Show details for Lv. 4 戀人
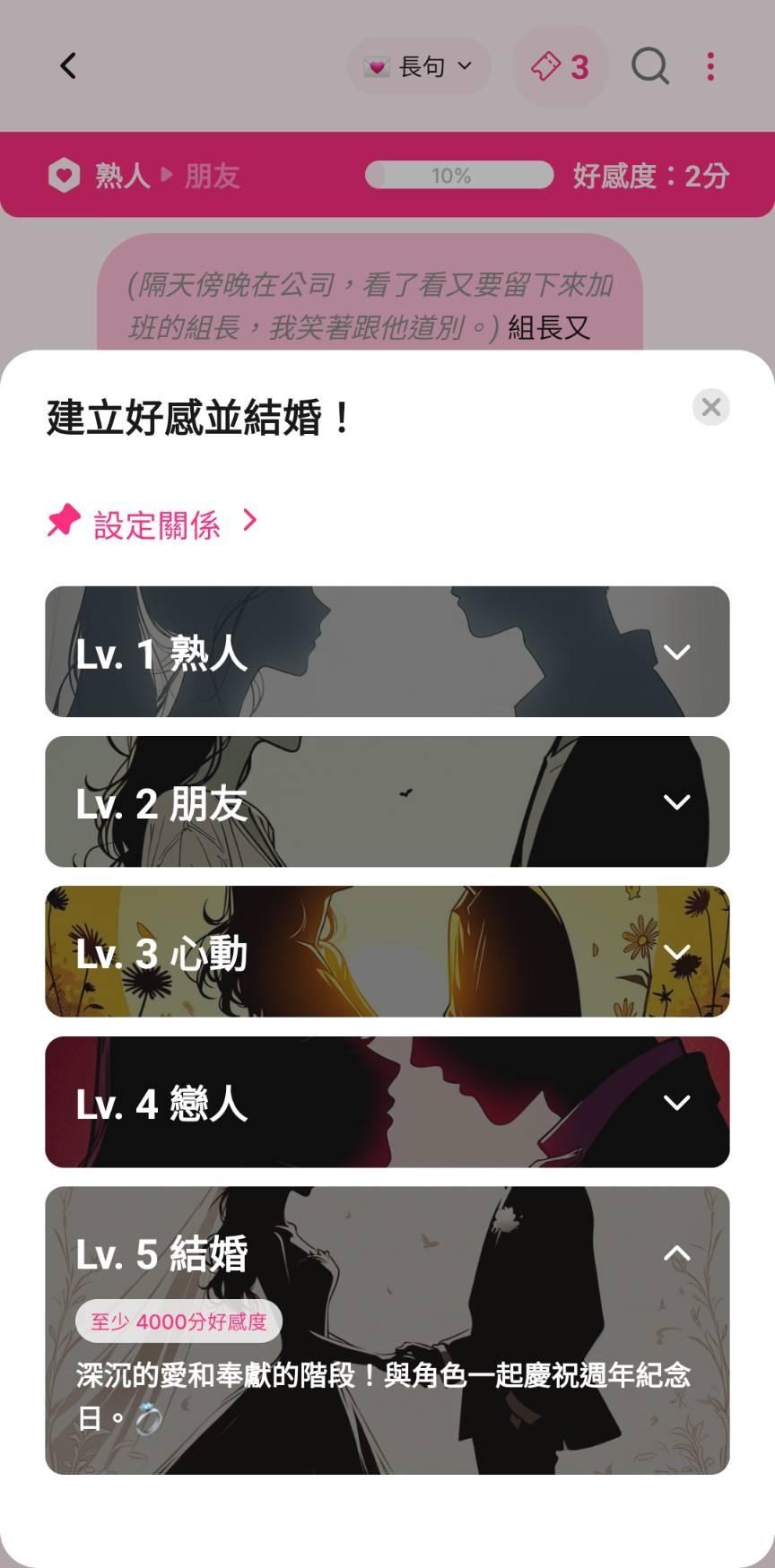This screenshot has width=775, height=1568. [387, 1102]
